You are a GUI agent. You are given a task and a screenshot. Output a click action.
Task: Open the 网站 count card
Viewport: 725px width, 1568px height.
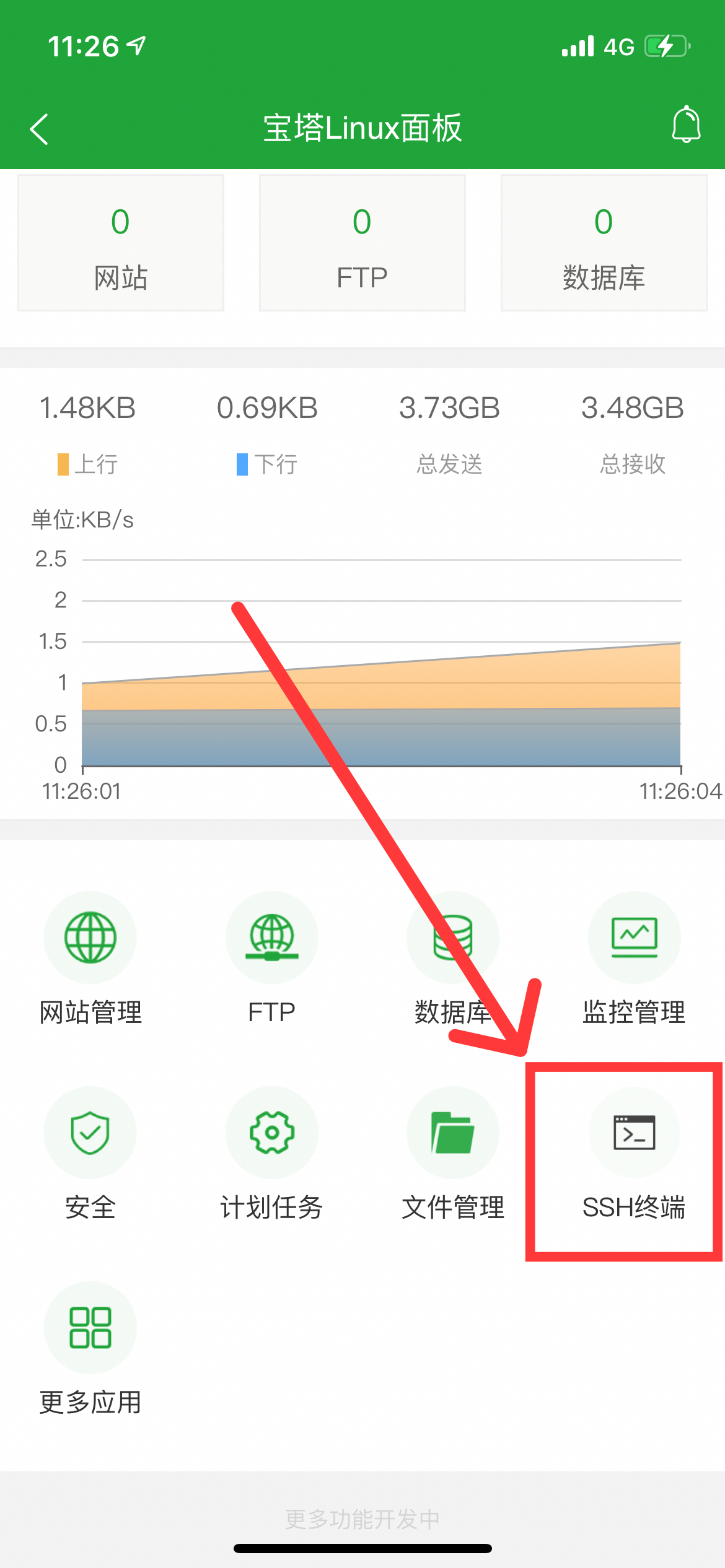click(121, 243)
